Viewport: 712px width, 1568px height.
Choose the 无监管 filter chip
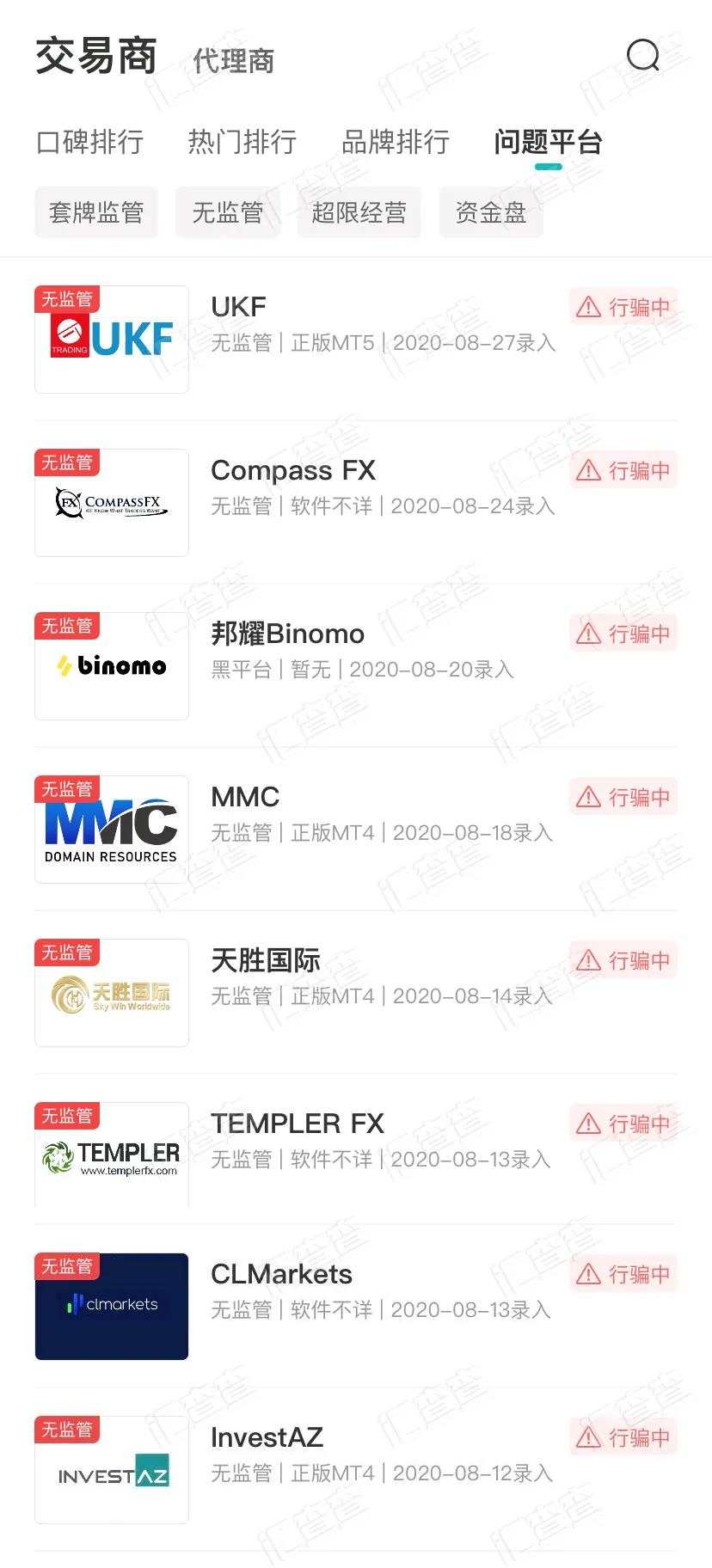[228, 212]
